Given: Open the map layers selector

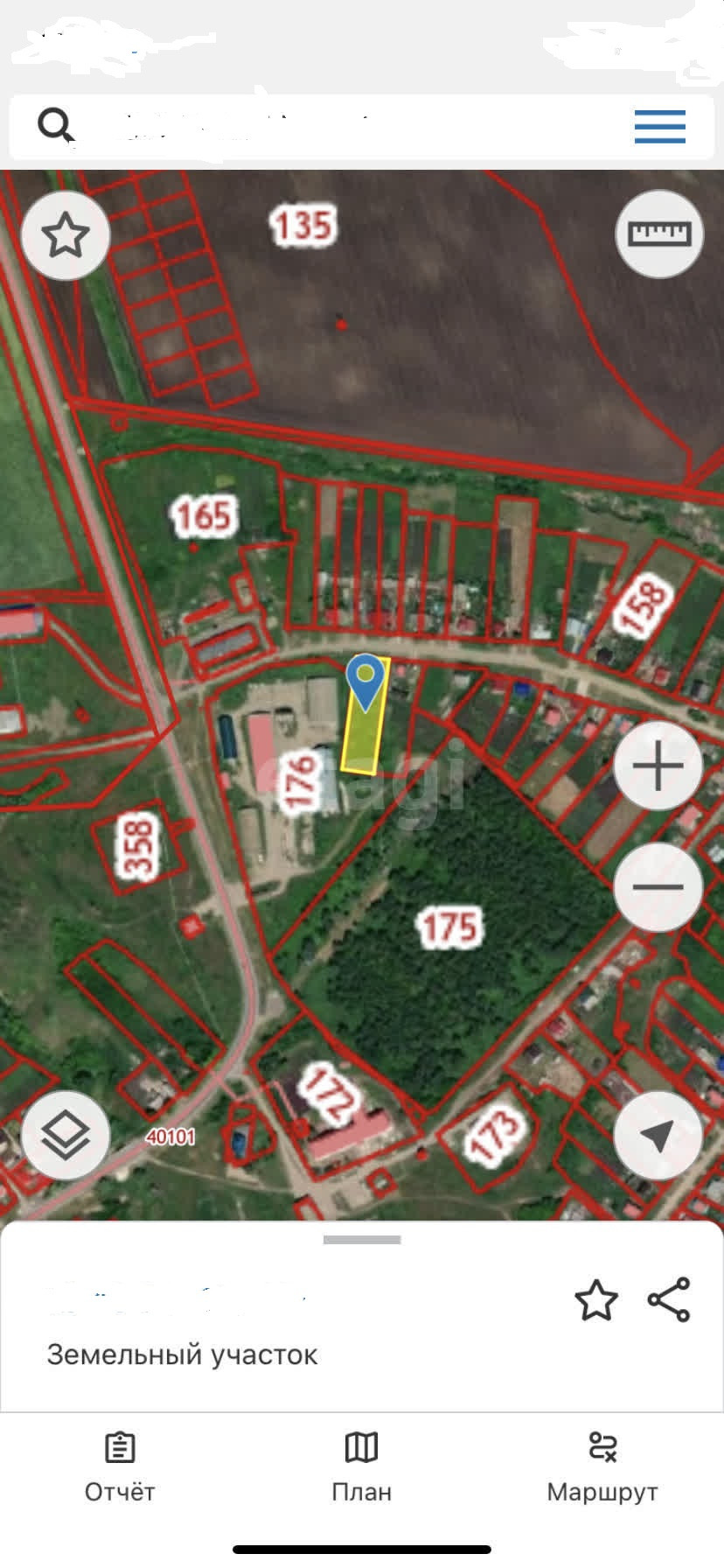Looking at the screenshot, I should [66, 1135].
